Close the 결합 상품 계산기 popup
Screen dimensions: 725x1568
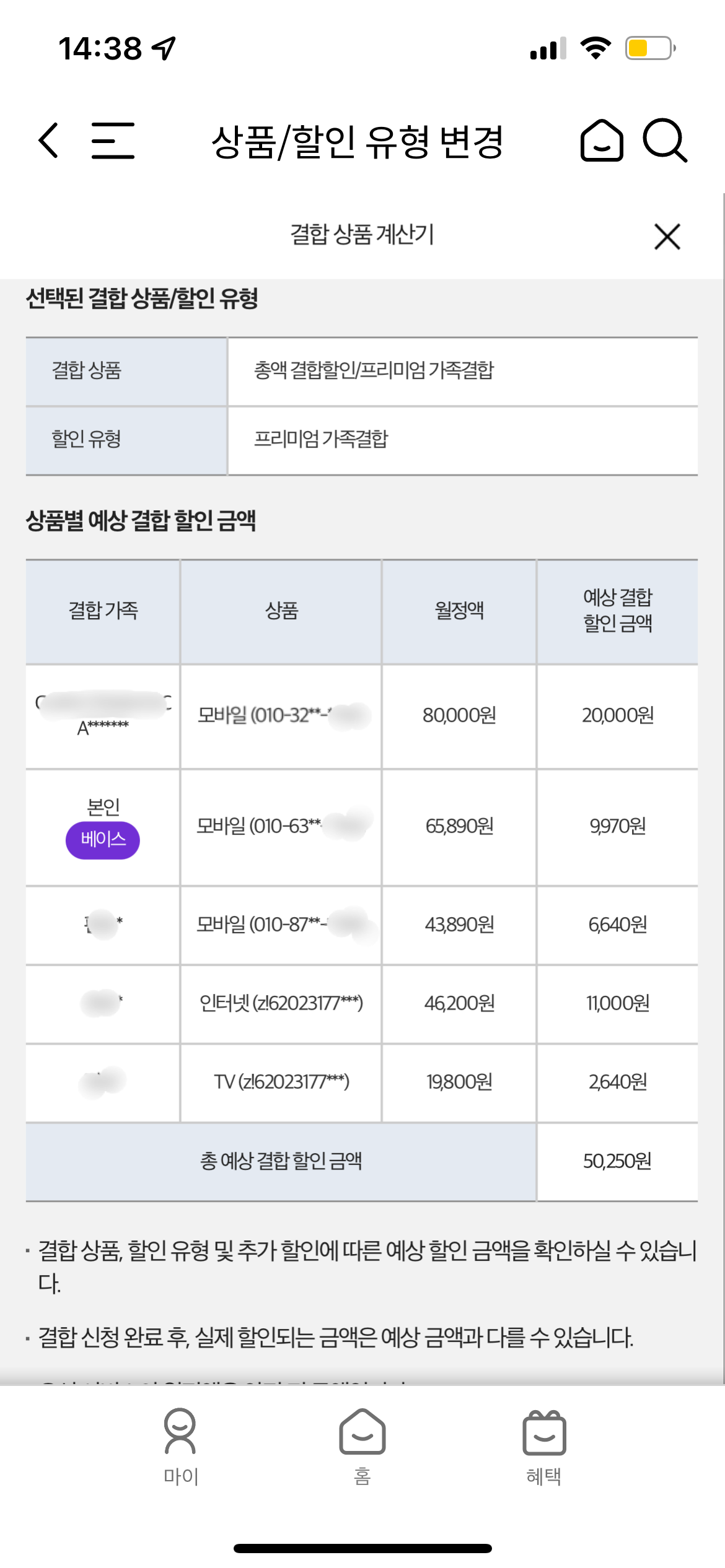667,237
